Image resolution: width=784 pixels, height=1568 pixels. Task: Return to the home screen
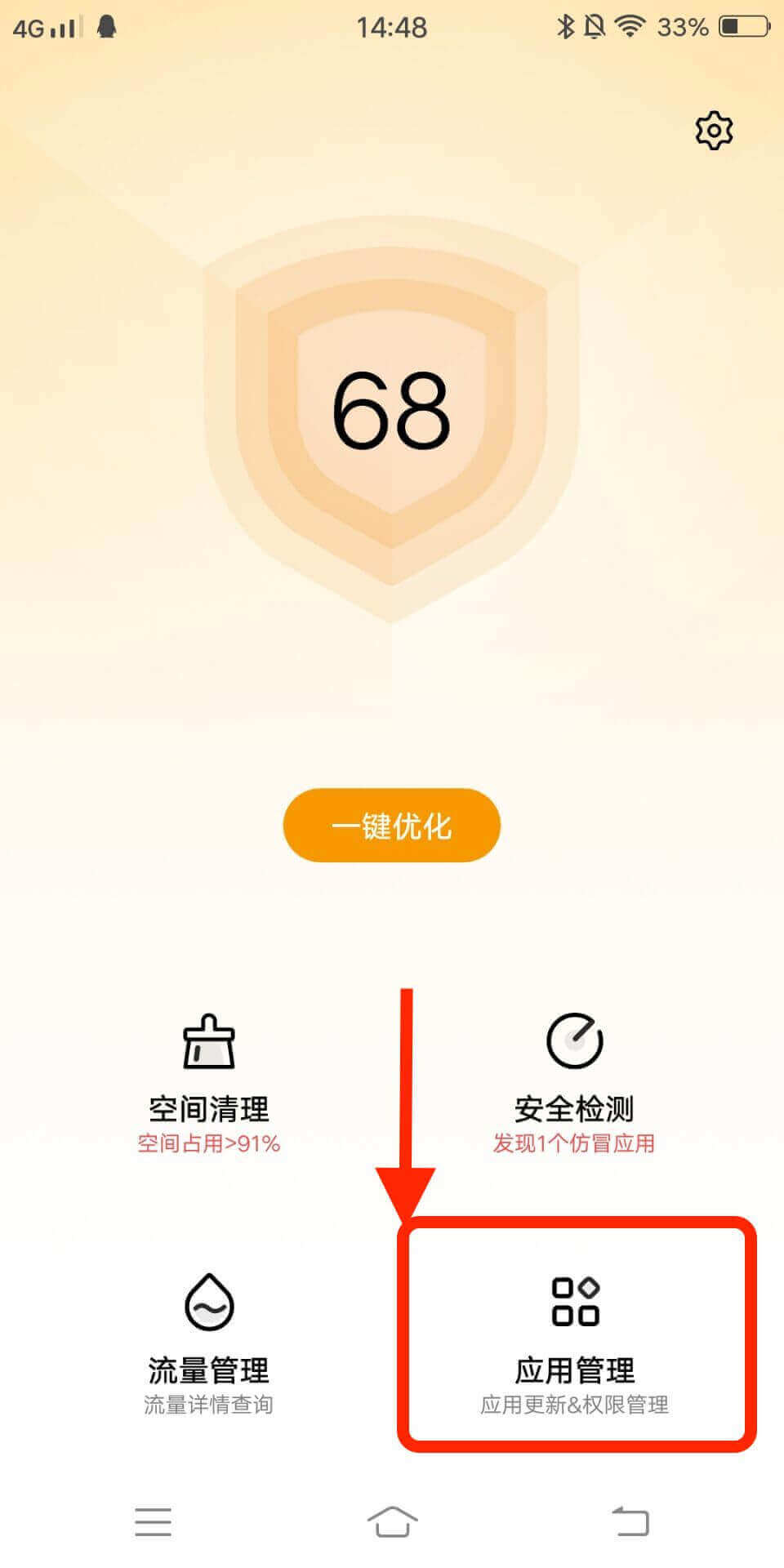[x=392, y=1522]
